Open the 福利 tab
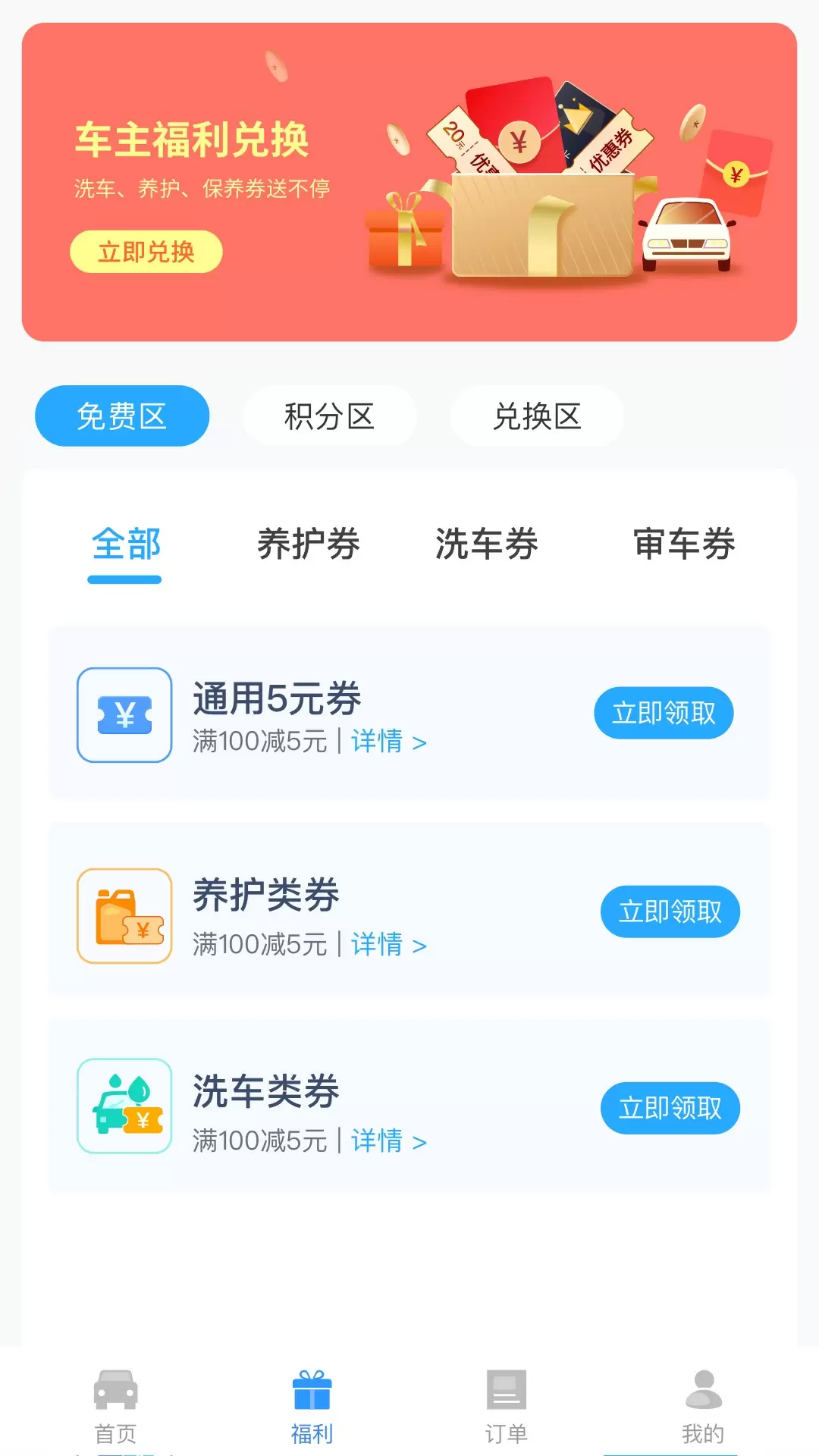Viewport: 819px width, 1456px height. (312, 1407)
